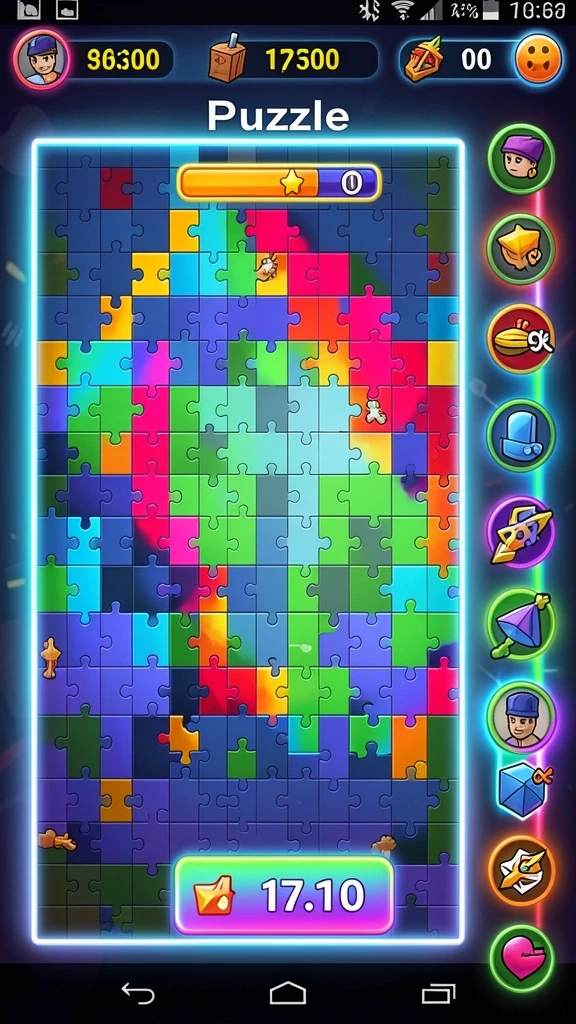576x1024 pixels.
Task: Select the purple-hat character in the side column
Action: pos(520,158)
